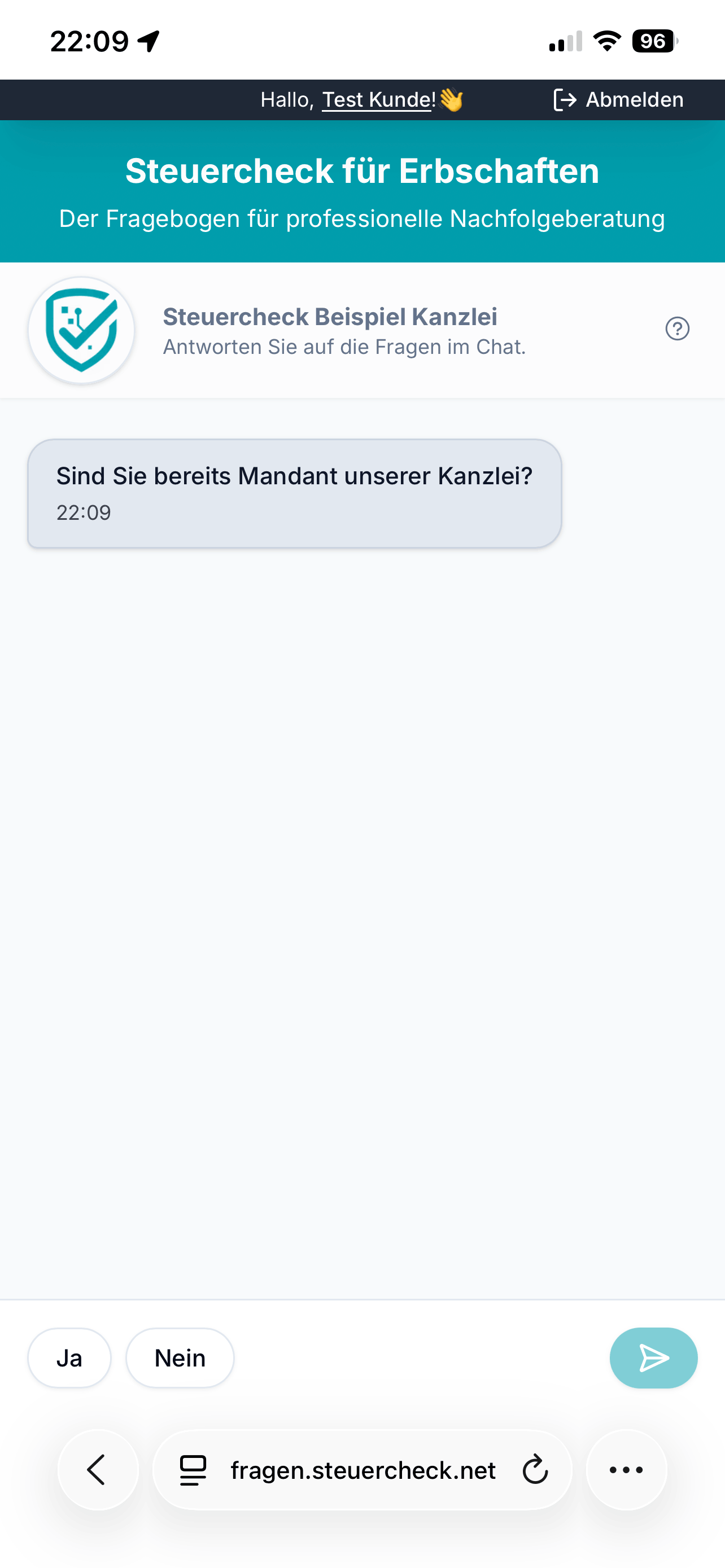Reload the fragen.steuercheck.net page
This screenshot has height=1568, width=725.
click(x=535, y=1470)
